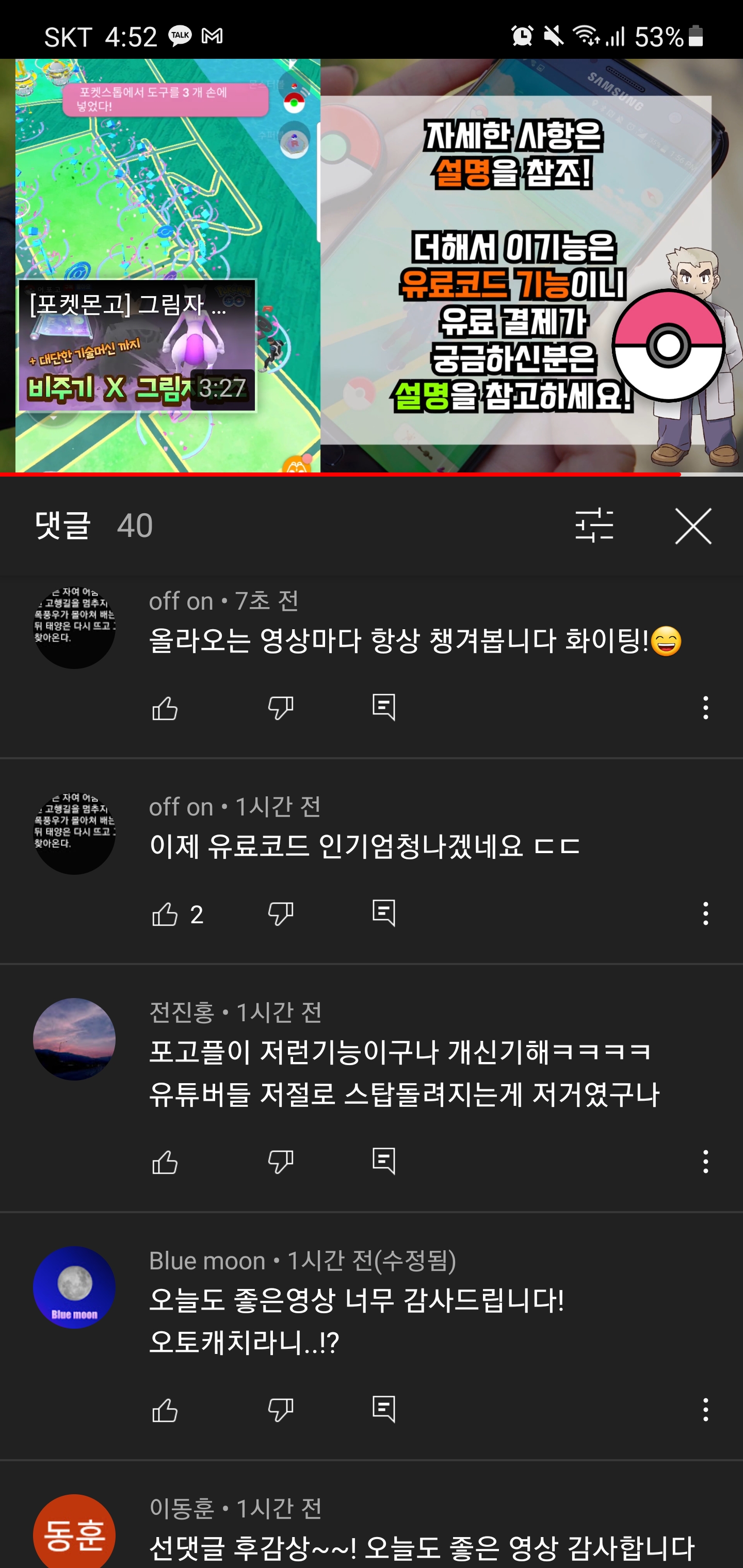This screenshot has height=1568, width=743.
Task: Open options for 전진홍's comment
Action: (705, 1162)
